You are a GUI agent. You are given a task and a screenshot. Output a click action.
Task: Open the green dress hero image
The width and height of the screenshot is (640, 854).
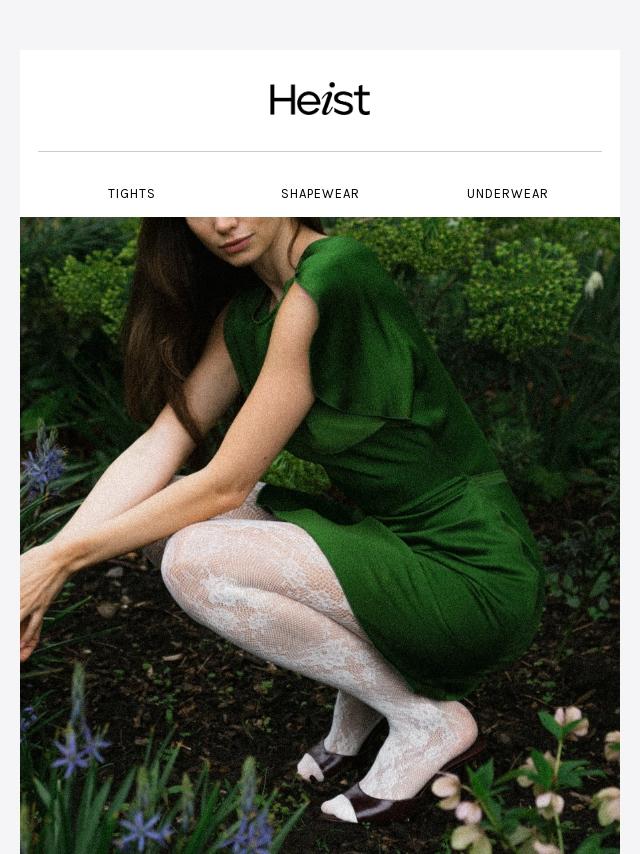point(320,535)
